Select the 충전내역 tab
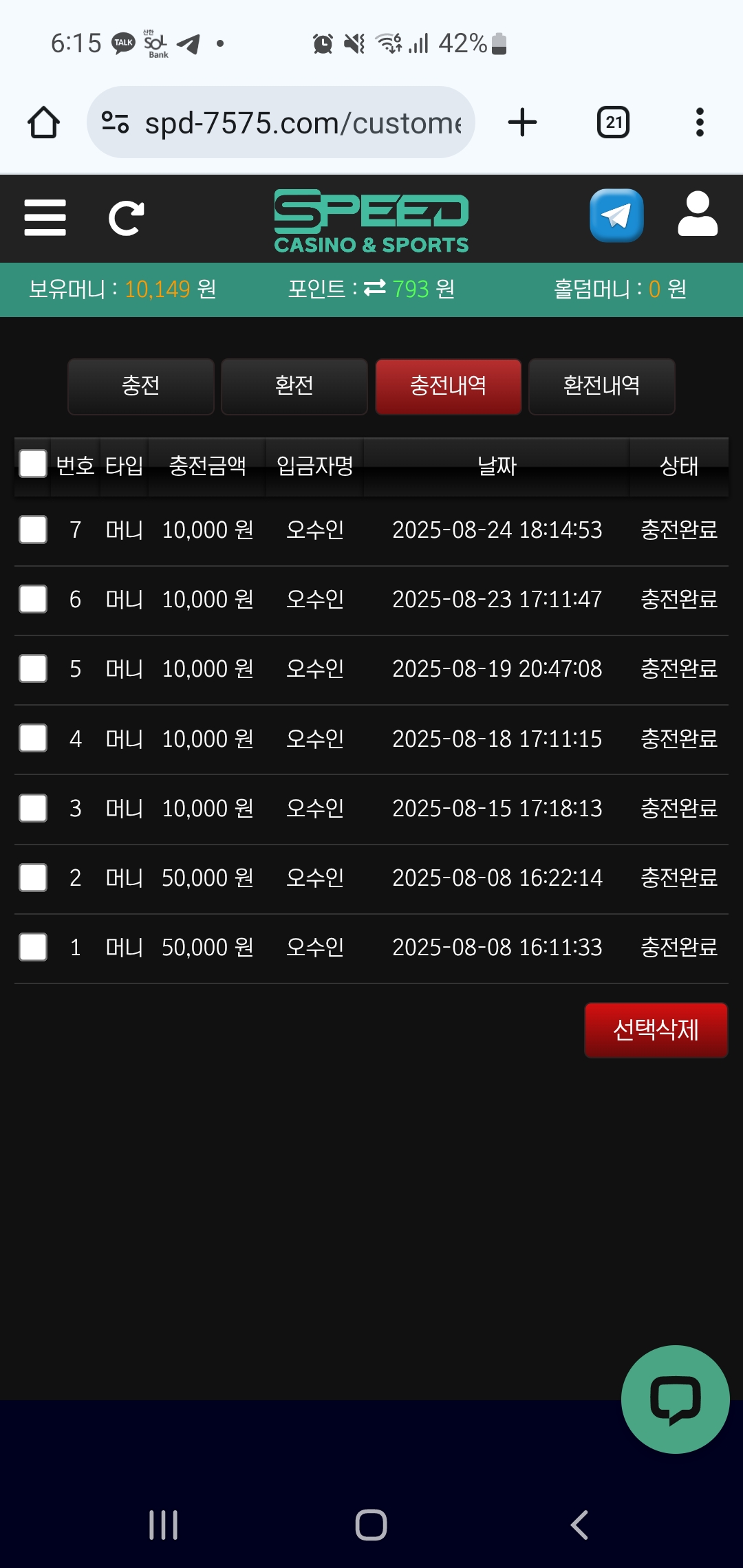 [448, 386]
